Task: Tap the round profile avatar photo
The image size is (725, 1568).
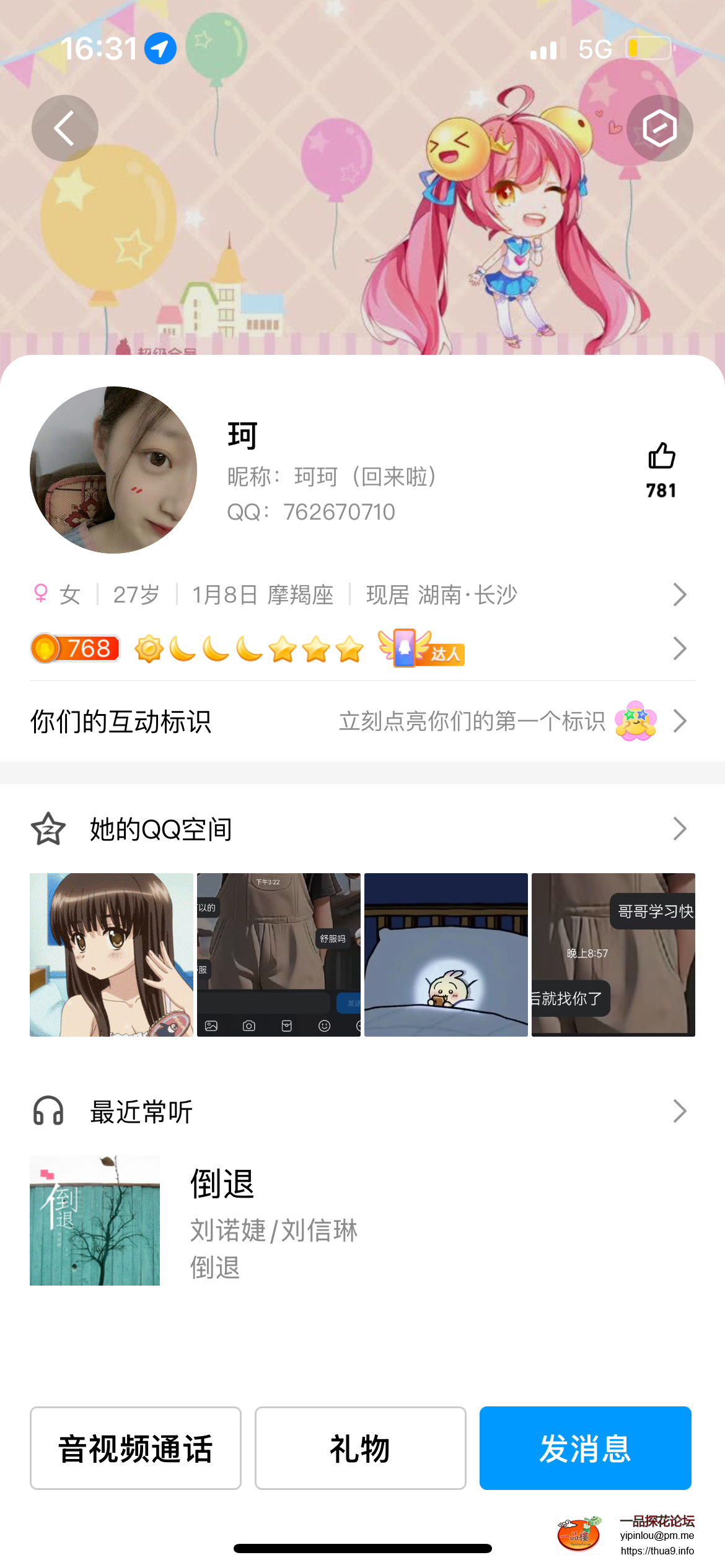Action: click(113, 470)
